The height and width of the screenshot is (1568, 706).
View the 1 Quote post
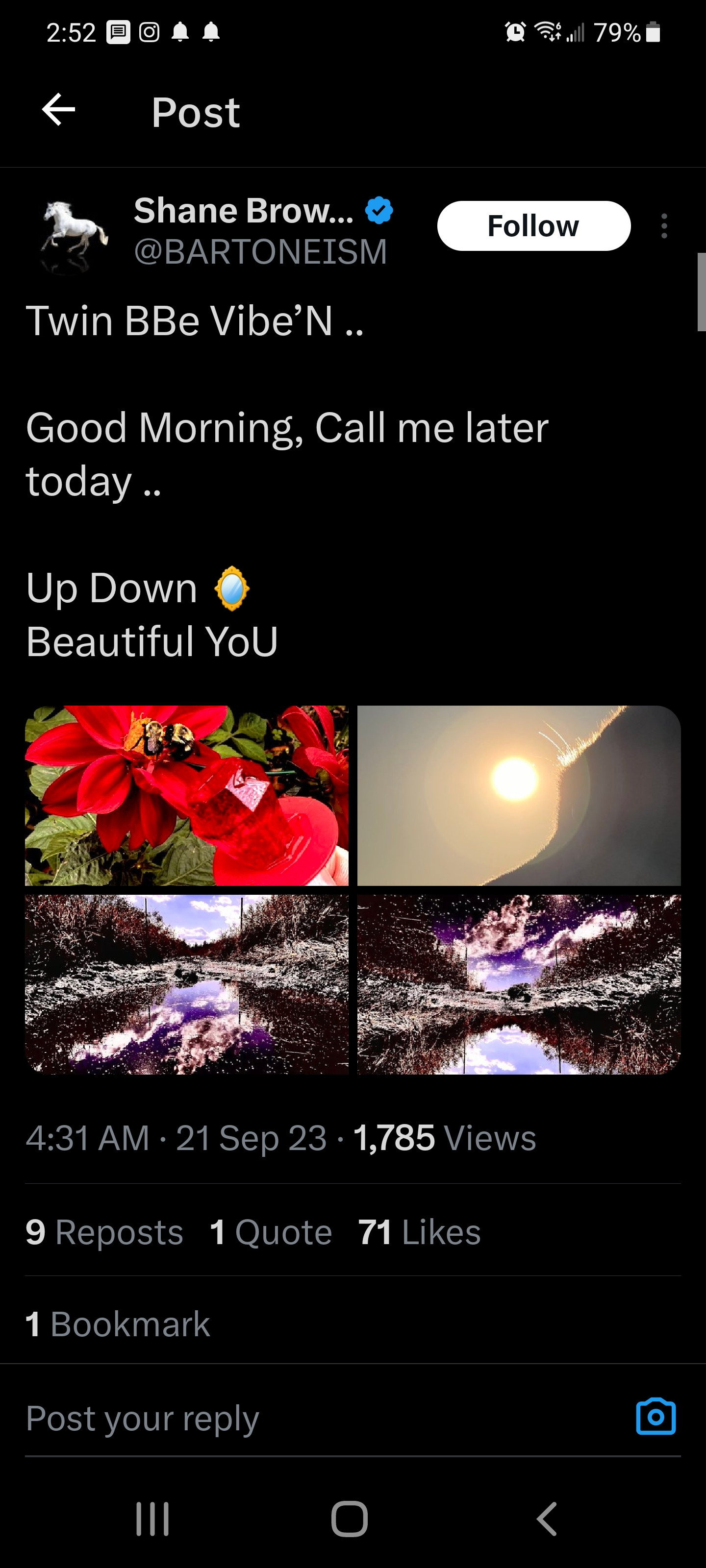click(271, 1233)
